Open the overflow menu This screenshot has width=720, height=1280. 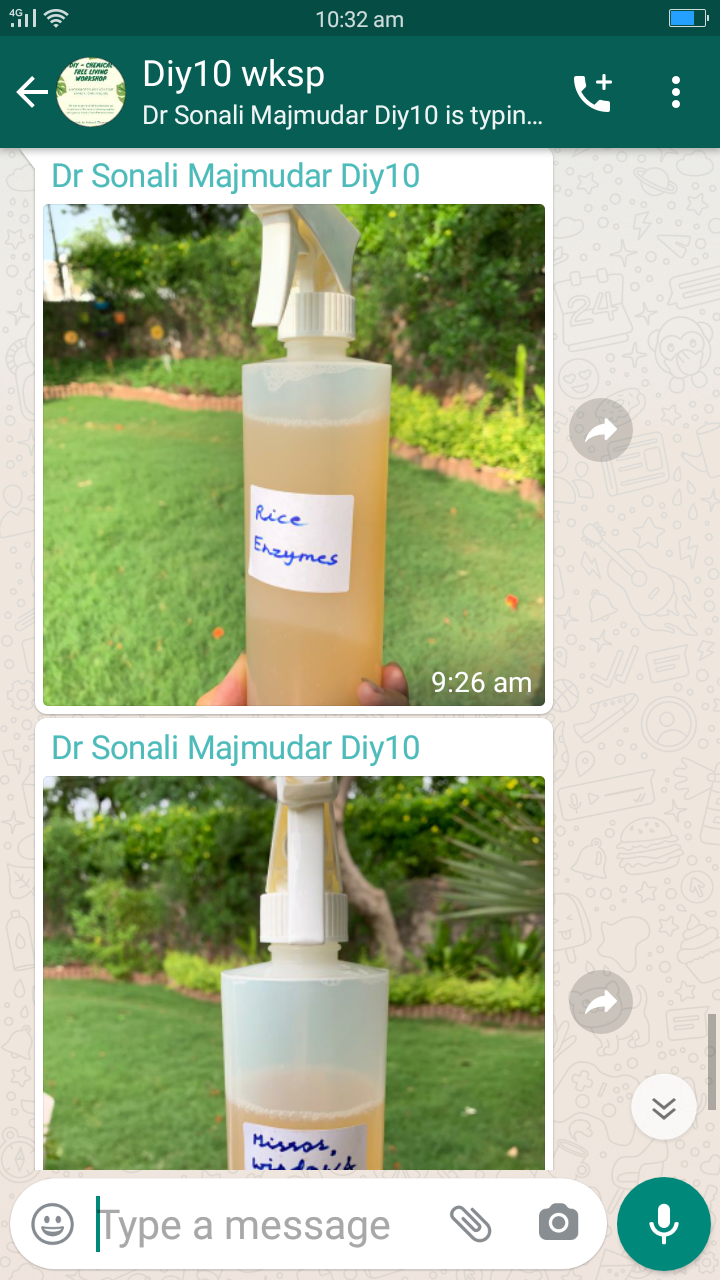click(x=676, y=93)
